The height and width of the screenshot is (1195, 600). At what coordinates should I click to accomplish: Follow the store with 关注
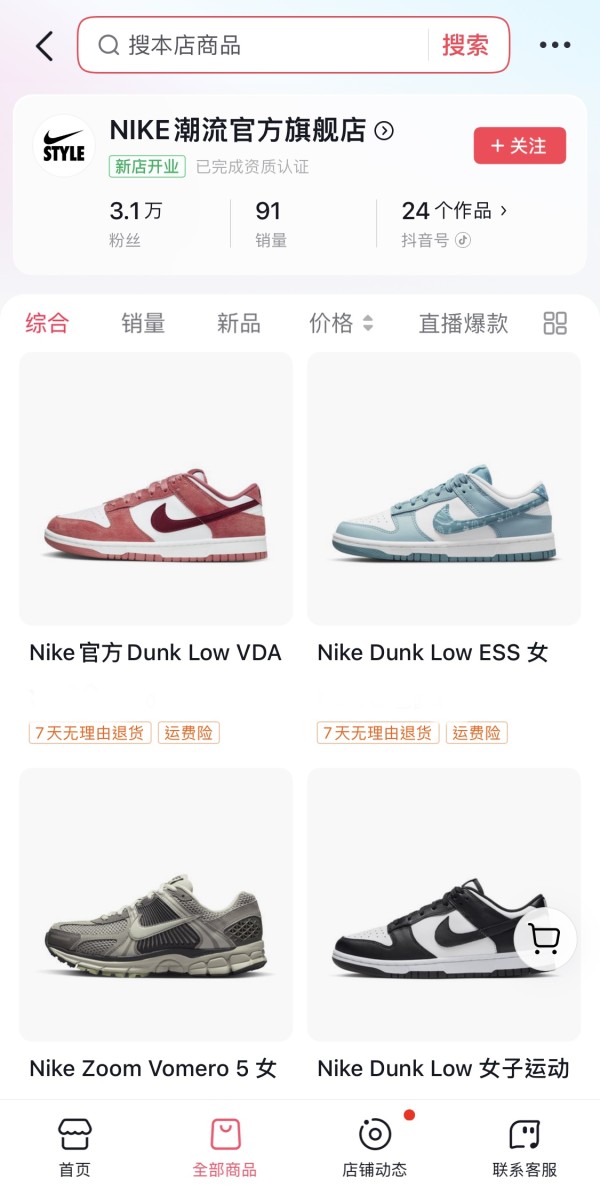tap(519, 146)
